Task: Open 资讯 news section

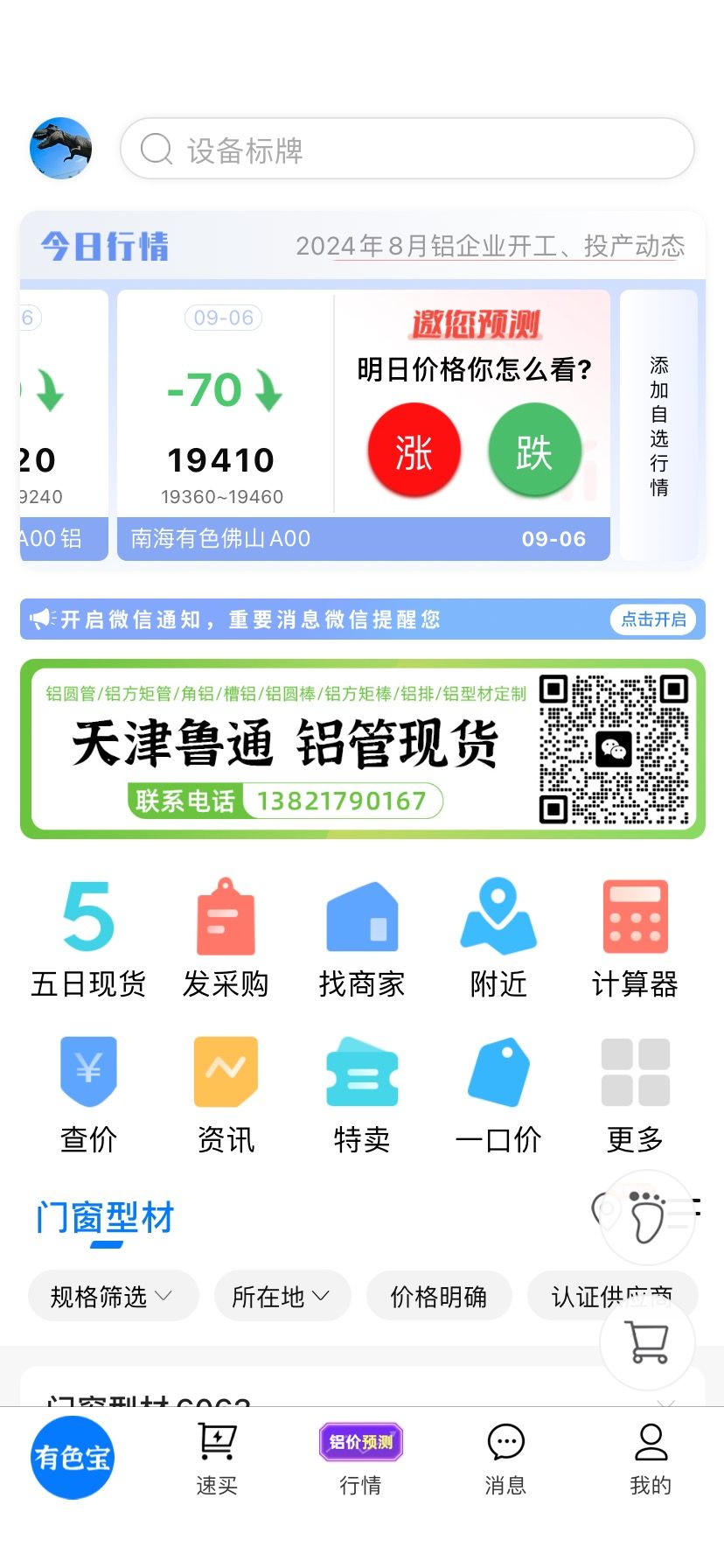Action: [226, 1095]
